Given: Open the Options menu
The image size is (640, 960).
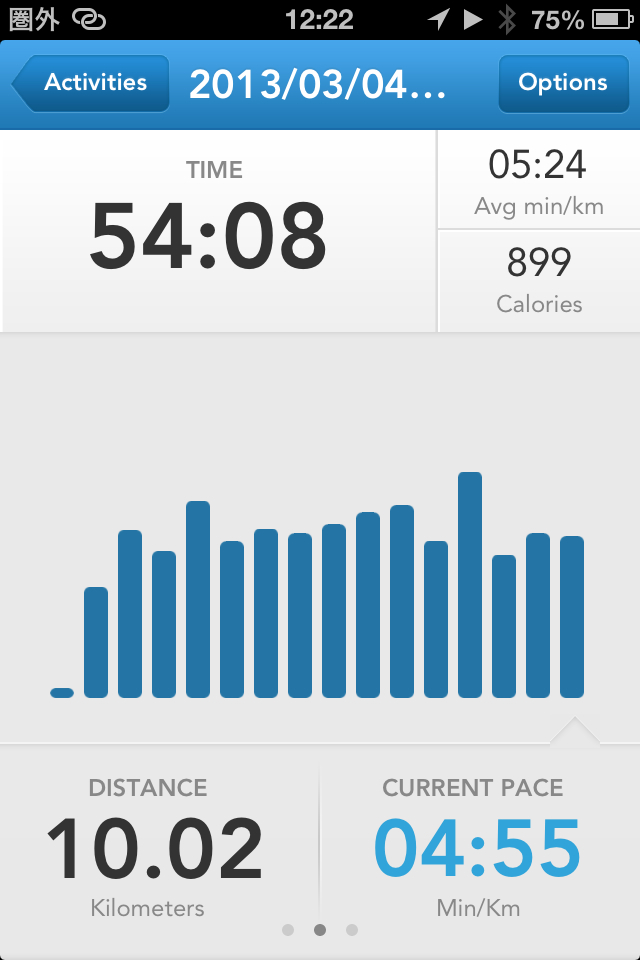Looking at the screenshot, I should pyautogui.click(x=562, y=83).
